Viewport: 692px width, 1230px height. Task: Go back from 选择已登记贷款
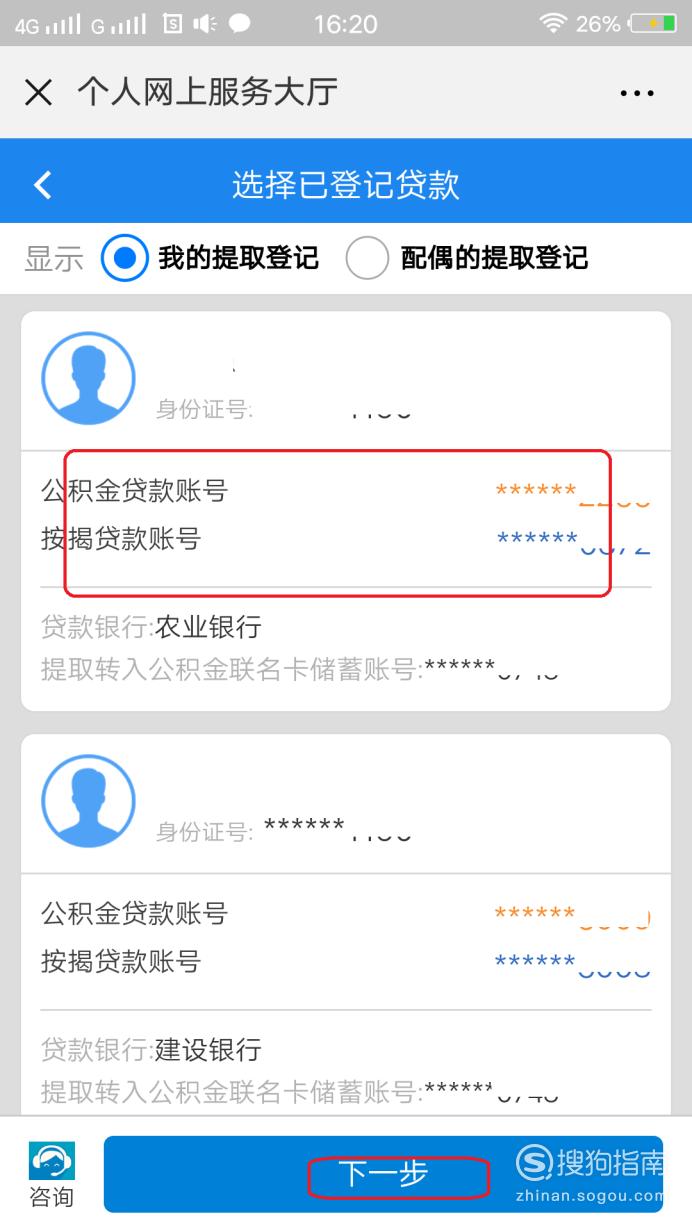42,185
